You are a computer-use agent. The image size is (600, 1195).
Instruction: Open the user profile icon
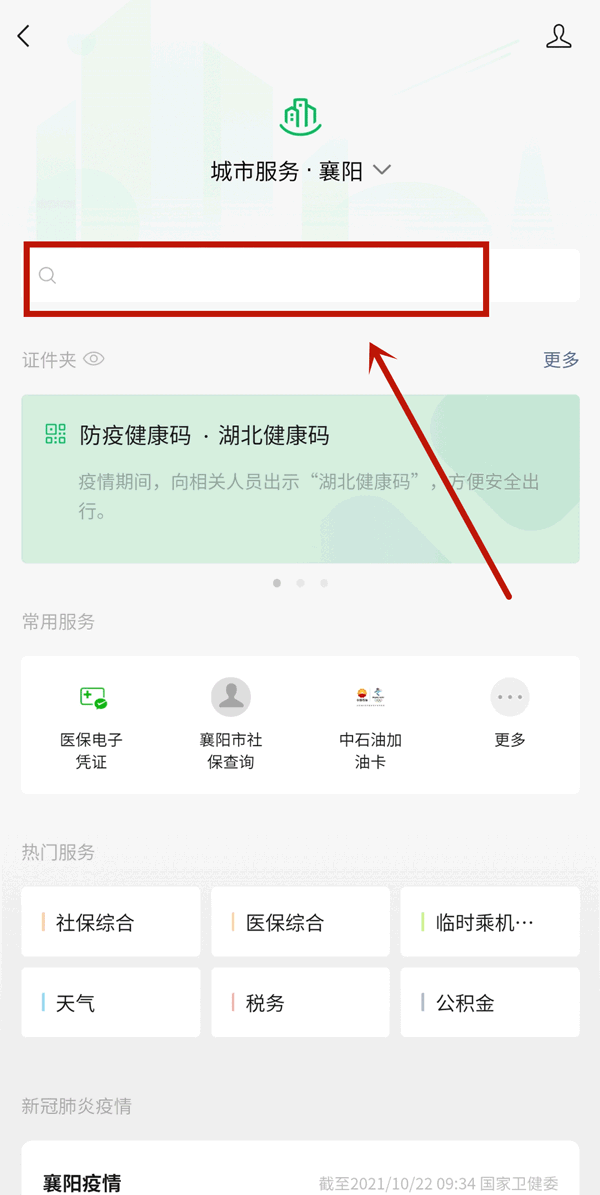558,36
